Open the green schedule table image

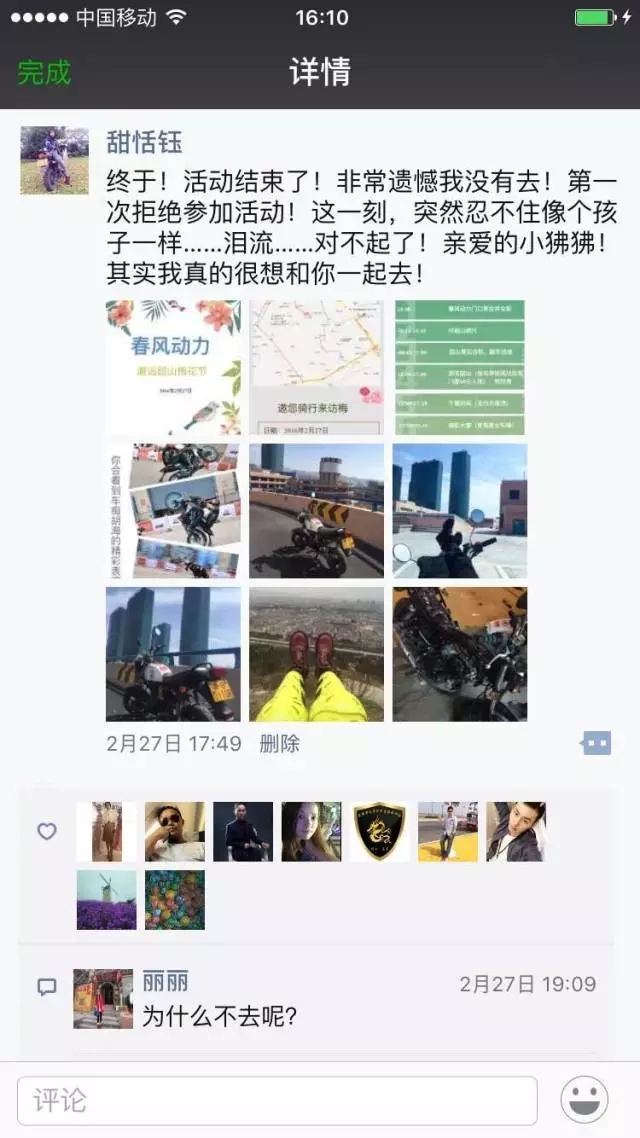459,367
